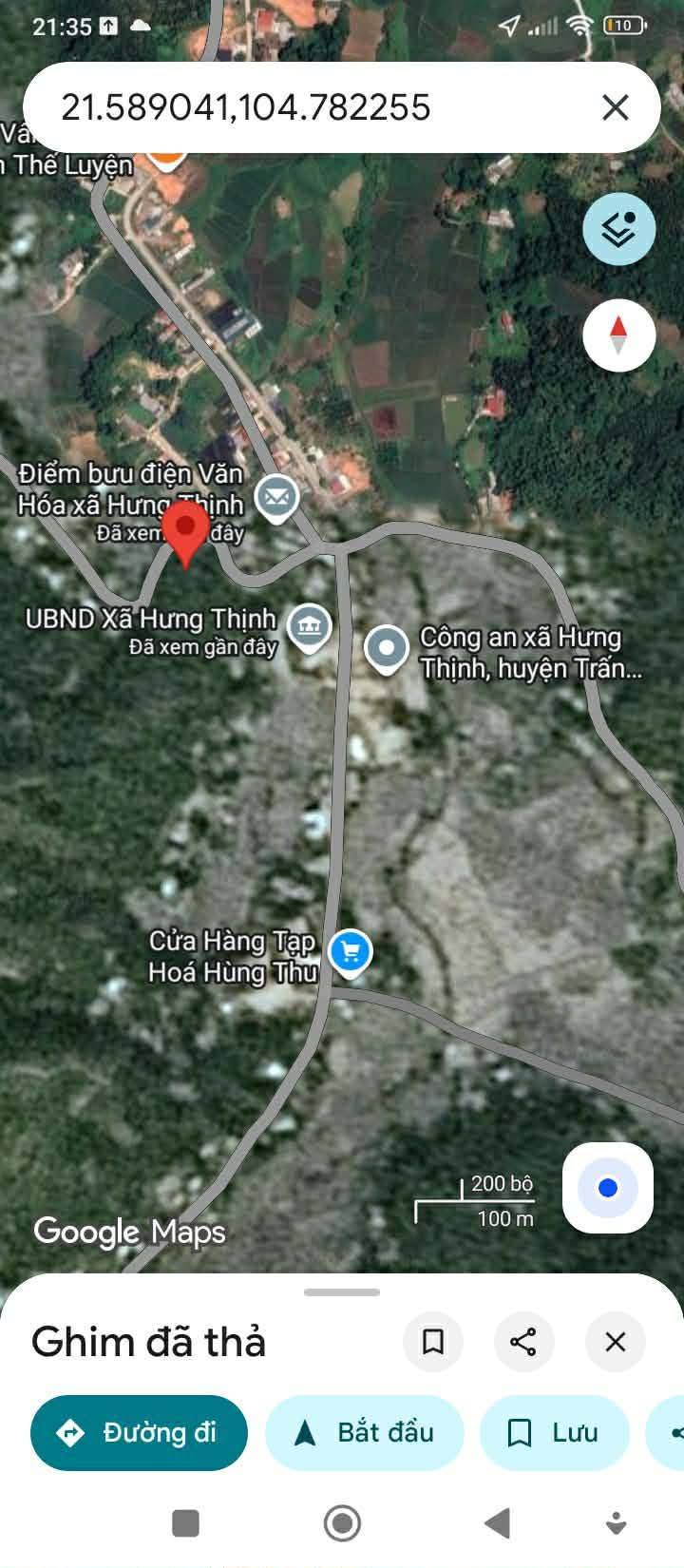Tap the Cửa Hàng Tạp Hoá Hùng Thu marker
The height and width of the screenshot is (1568, 684).
point(350,953)
